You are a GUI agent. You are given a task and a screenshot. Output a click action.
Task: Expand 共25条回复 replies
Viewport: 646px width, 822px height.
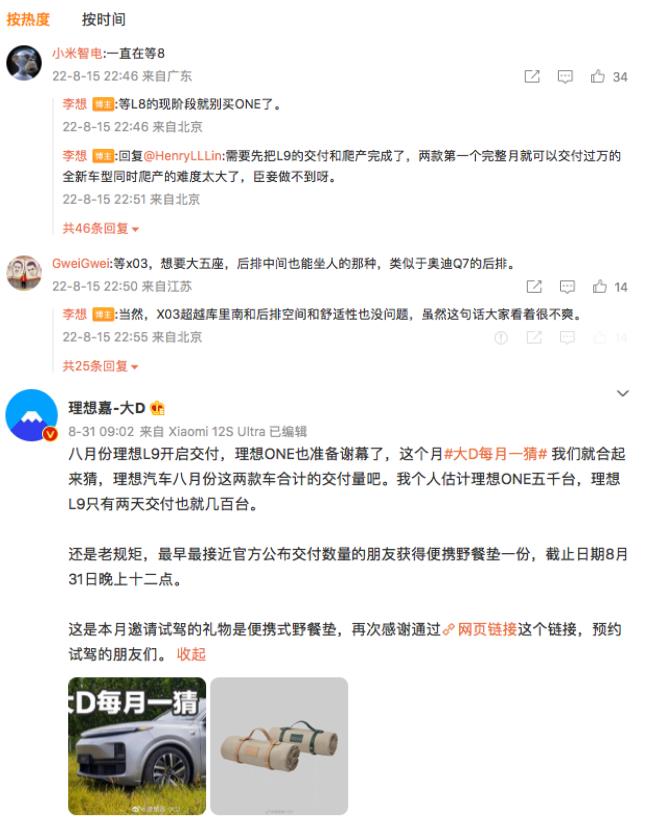(100, 366)
